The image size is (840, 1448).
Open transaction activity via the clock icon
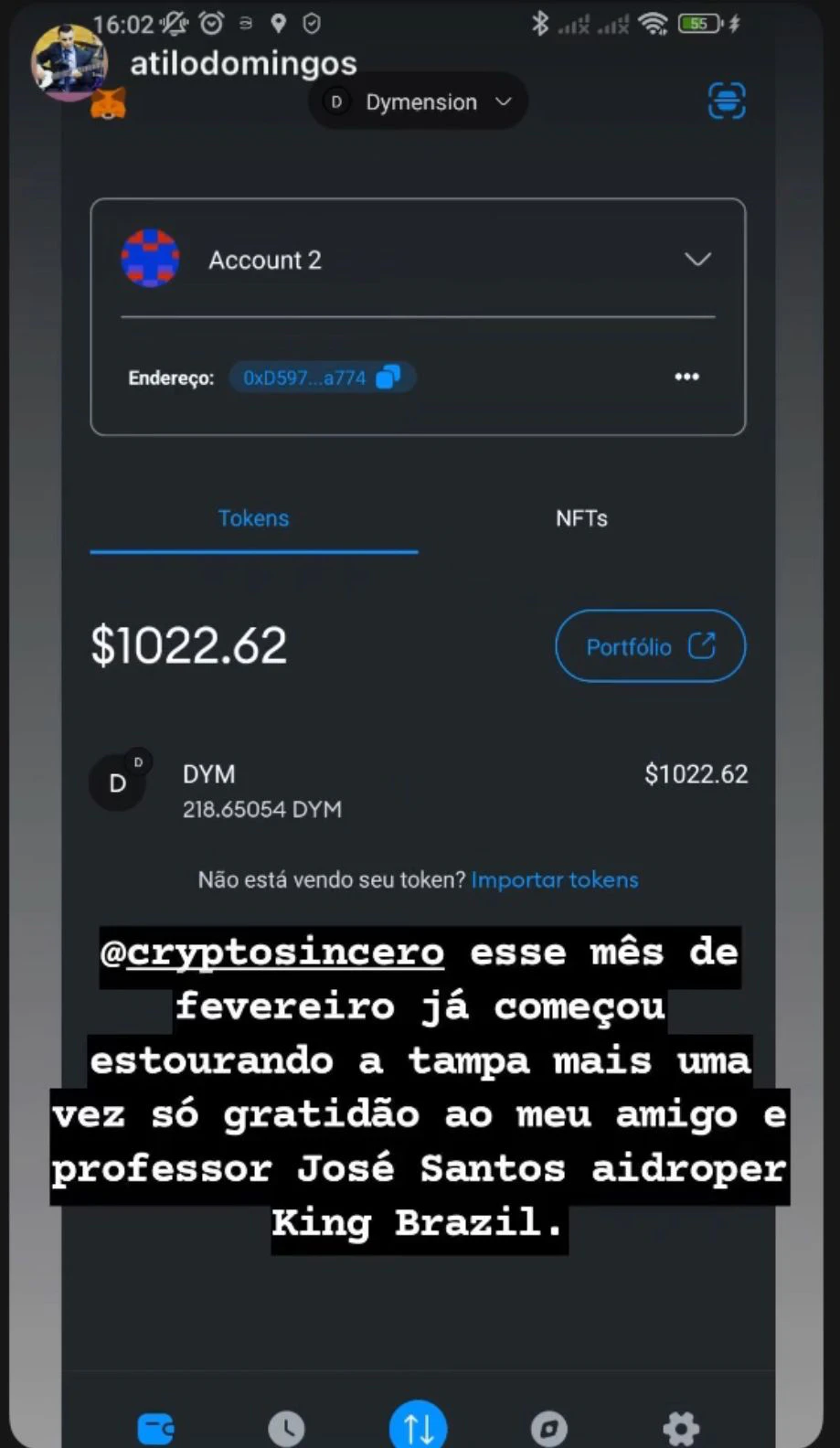[x=286, y=1426]
